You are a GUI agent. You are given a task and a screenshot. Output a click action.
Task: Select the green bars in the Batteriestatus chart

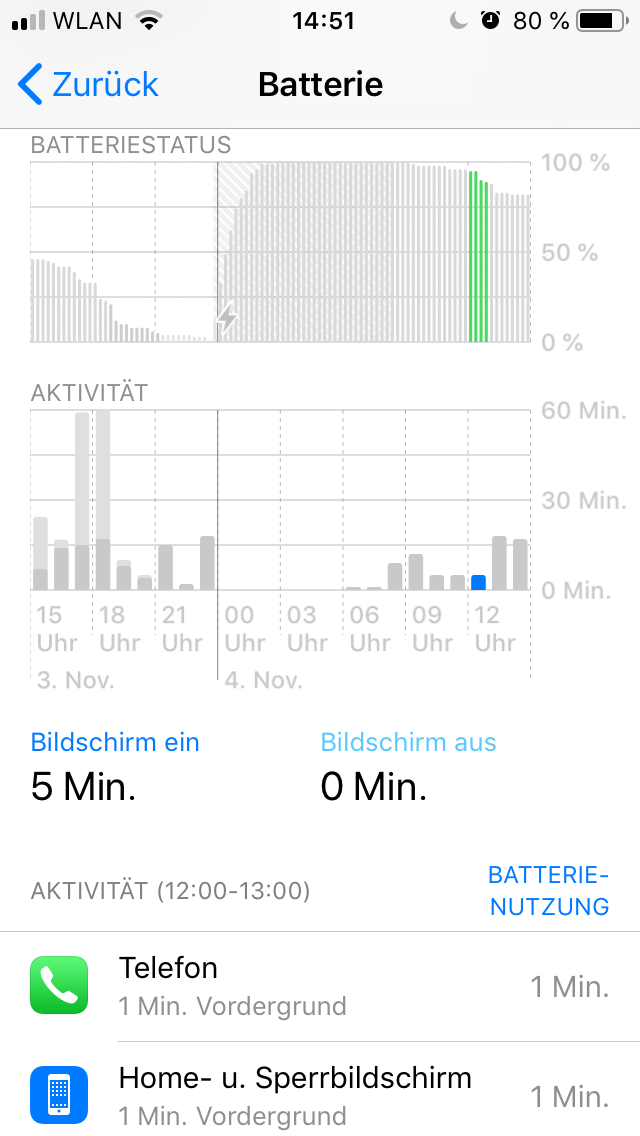(x=478, y=256)
